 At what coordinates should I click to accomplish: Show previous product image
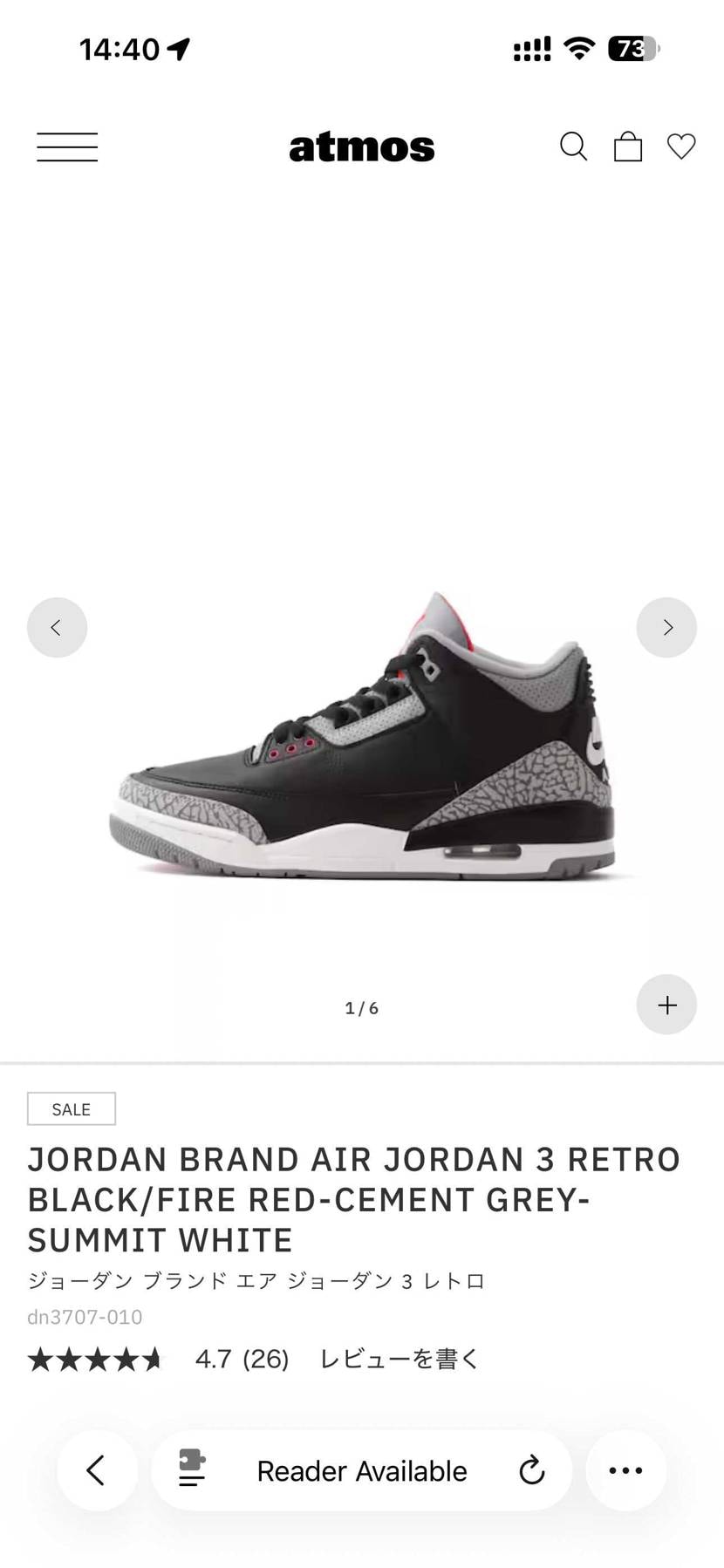[57, 627]
